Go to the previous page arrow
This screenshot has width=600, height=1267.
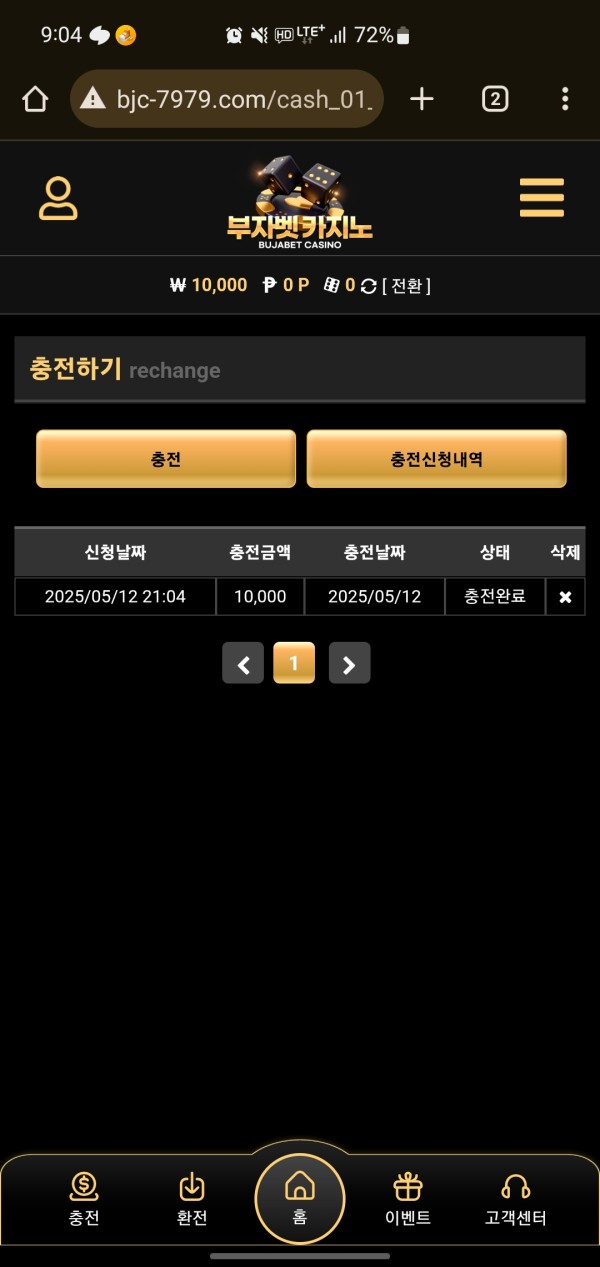pyautogui.click(x=243, y=663)
